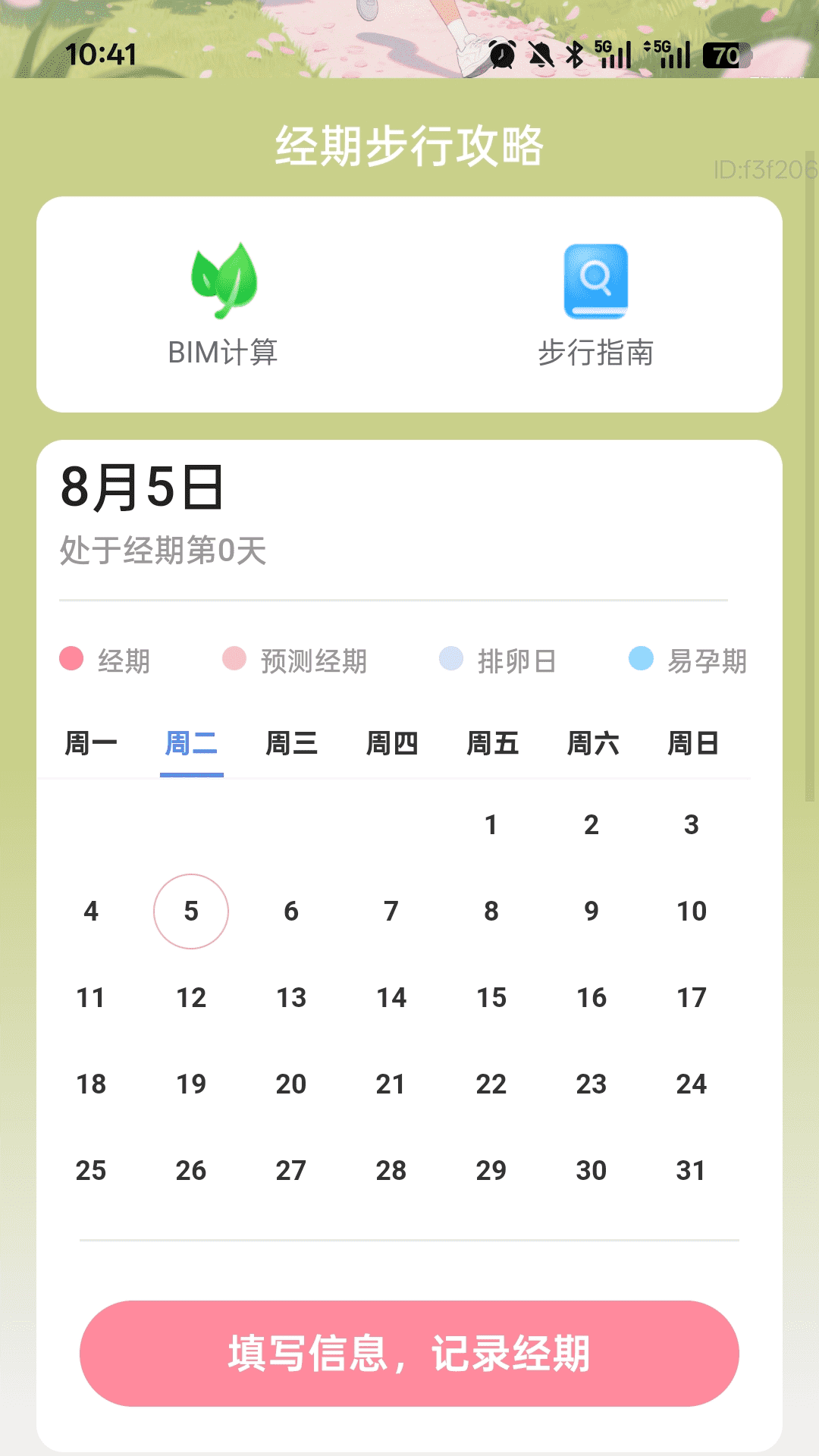Select date 31 on the calendar
The width and height of the screenshot is (819, 1456).
point(691,1170)
